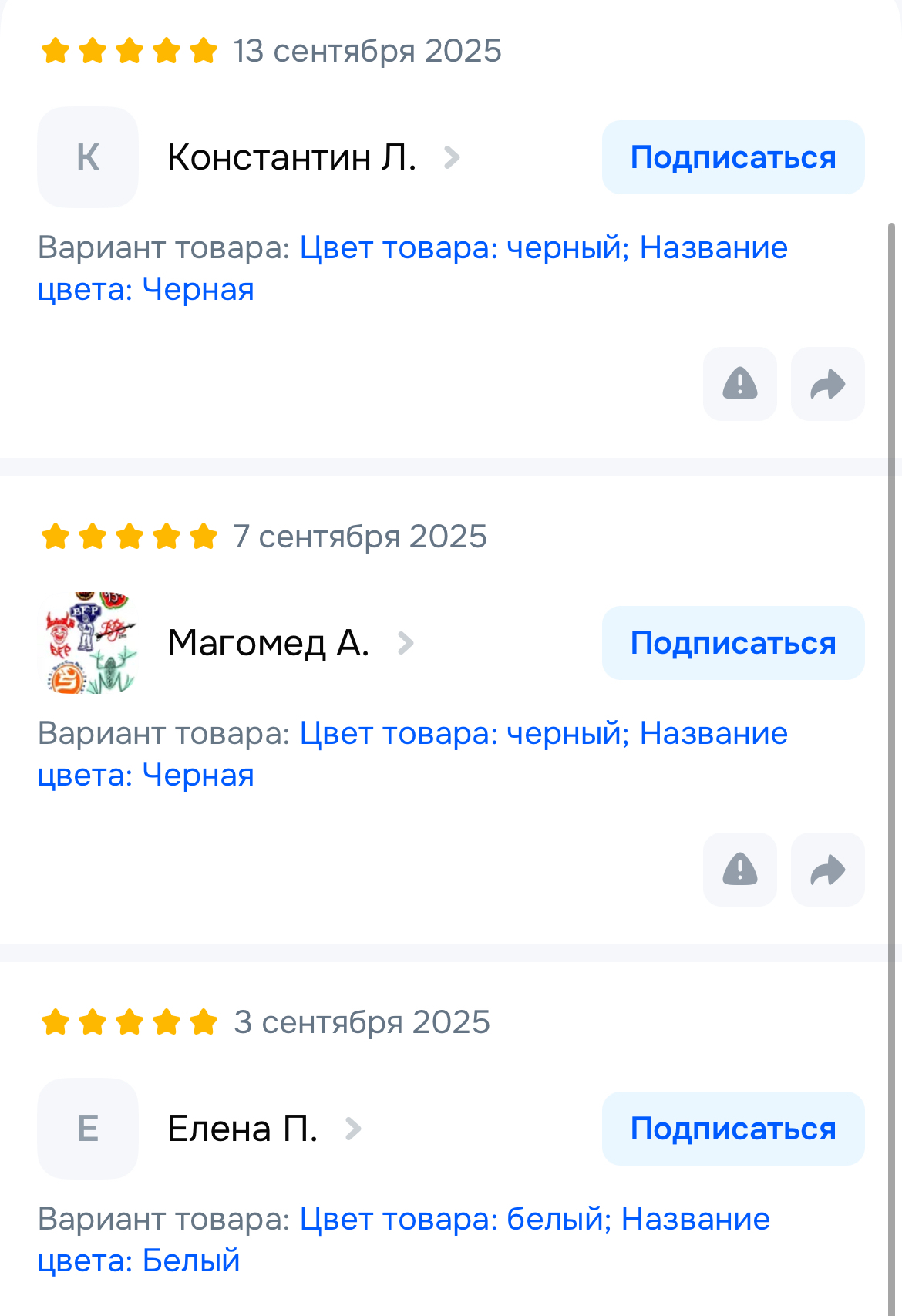Open Магомед А. profile

(x=268, y=643)
